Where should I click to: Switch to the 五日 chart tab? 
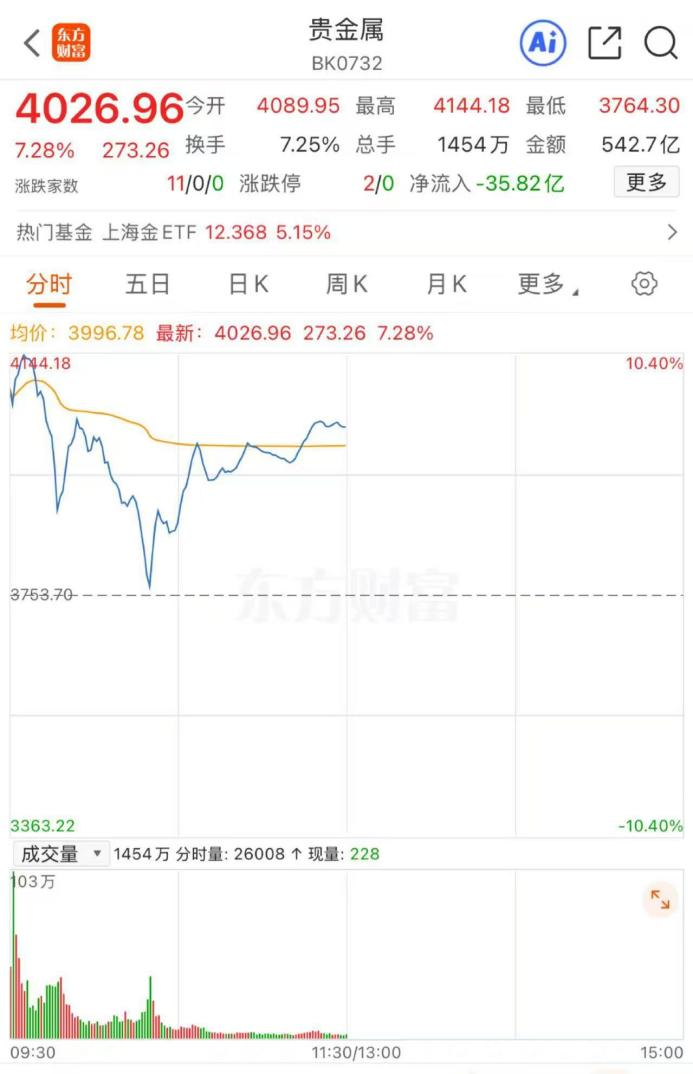coord(148,285)
